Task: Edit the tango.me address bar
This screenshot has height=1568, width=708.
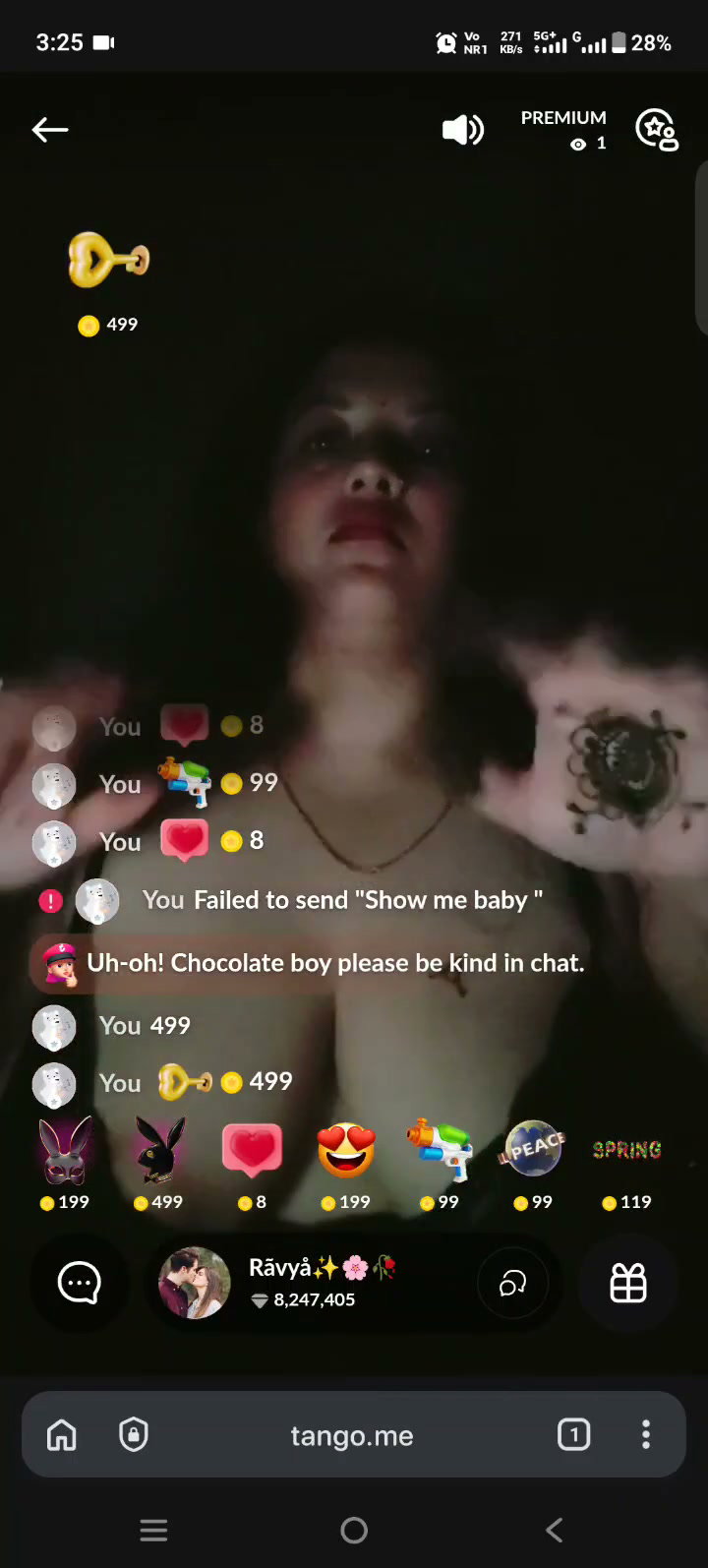Action: (352, 1435)
